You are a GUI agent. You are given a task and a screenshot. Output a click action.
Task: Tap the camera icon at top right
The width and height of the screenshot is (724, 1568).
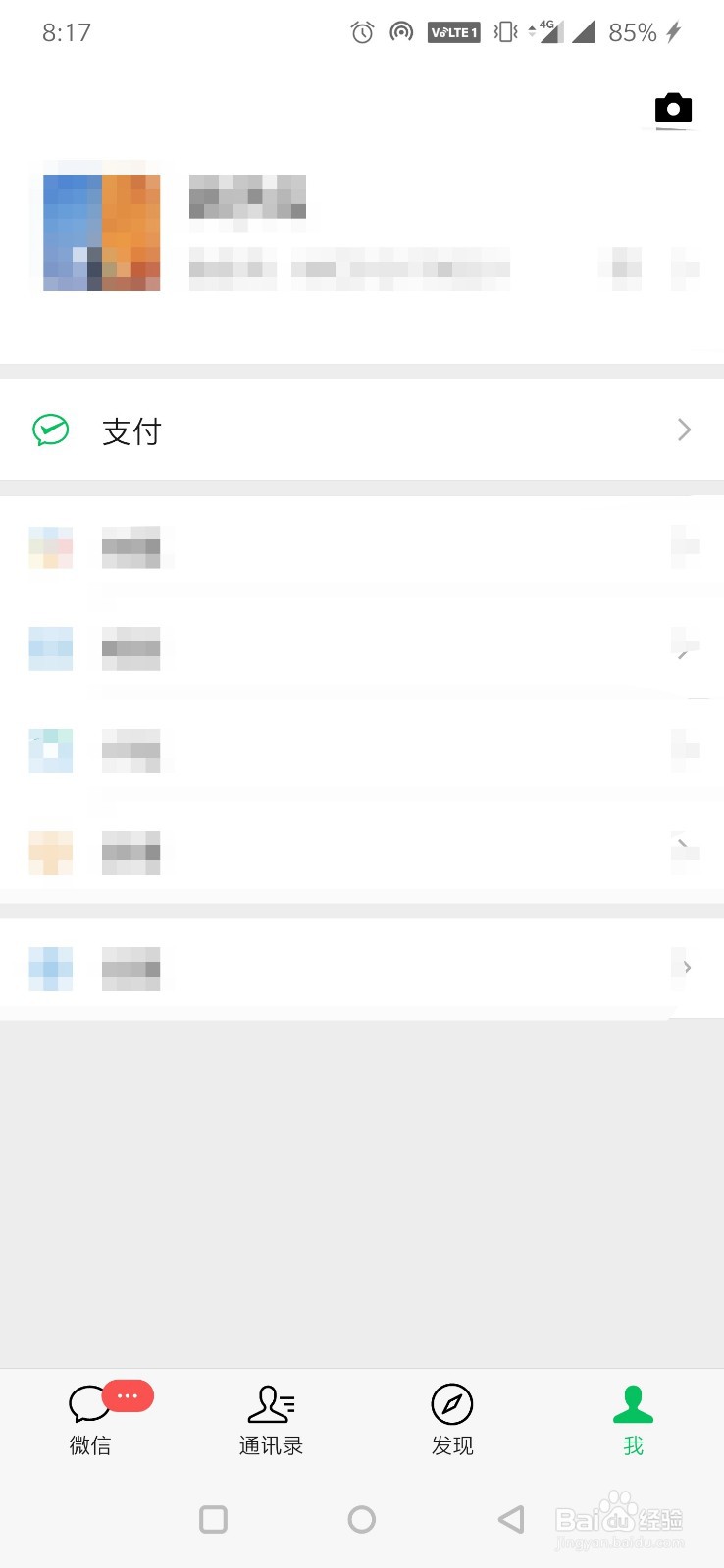[672, 108]
